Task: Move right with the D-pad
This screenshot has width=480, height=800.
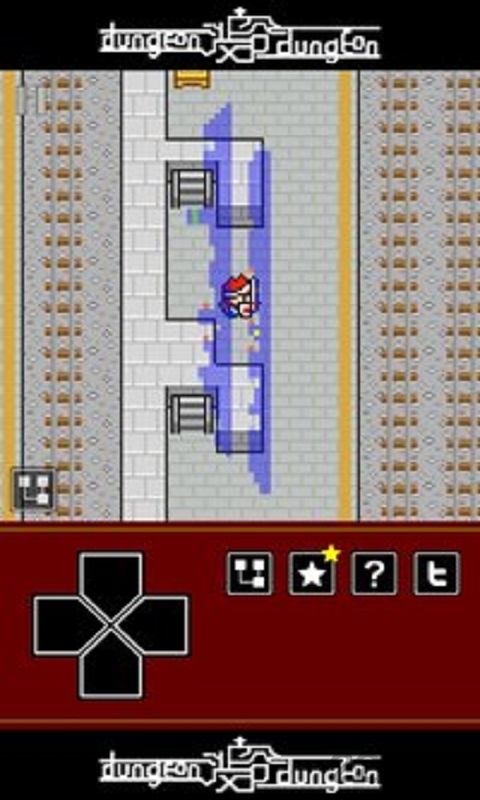Action: coord(154,626)
